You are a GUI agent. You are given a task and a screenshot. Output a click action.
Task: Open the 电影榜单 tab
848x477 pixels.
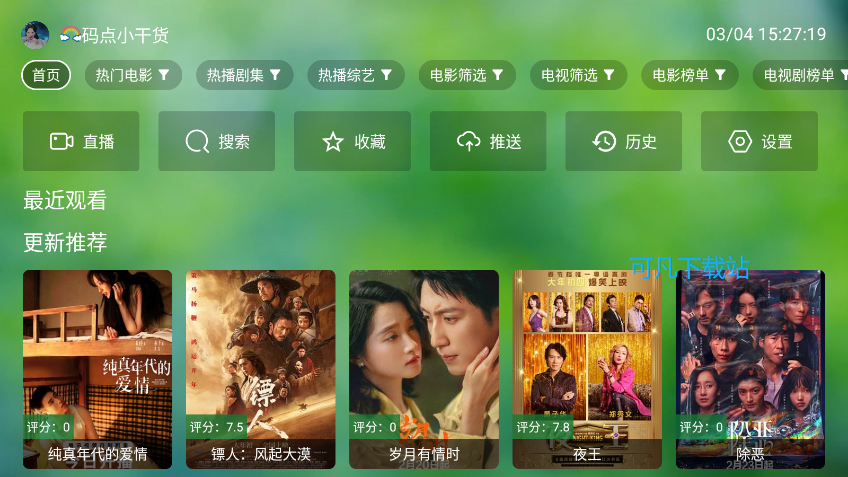tap(689, 75)
